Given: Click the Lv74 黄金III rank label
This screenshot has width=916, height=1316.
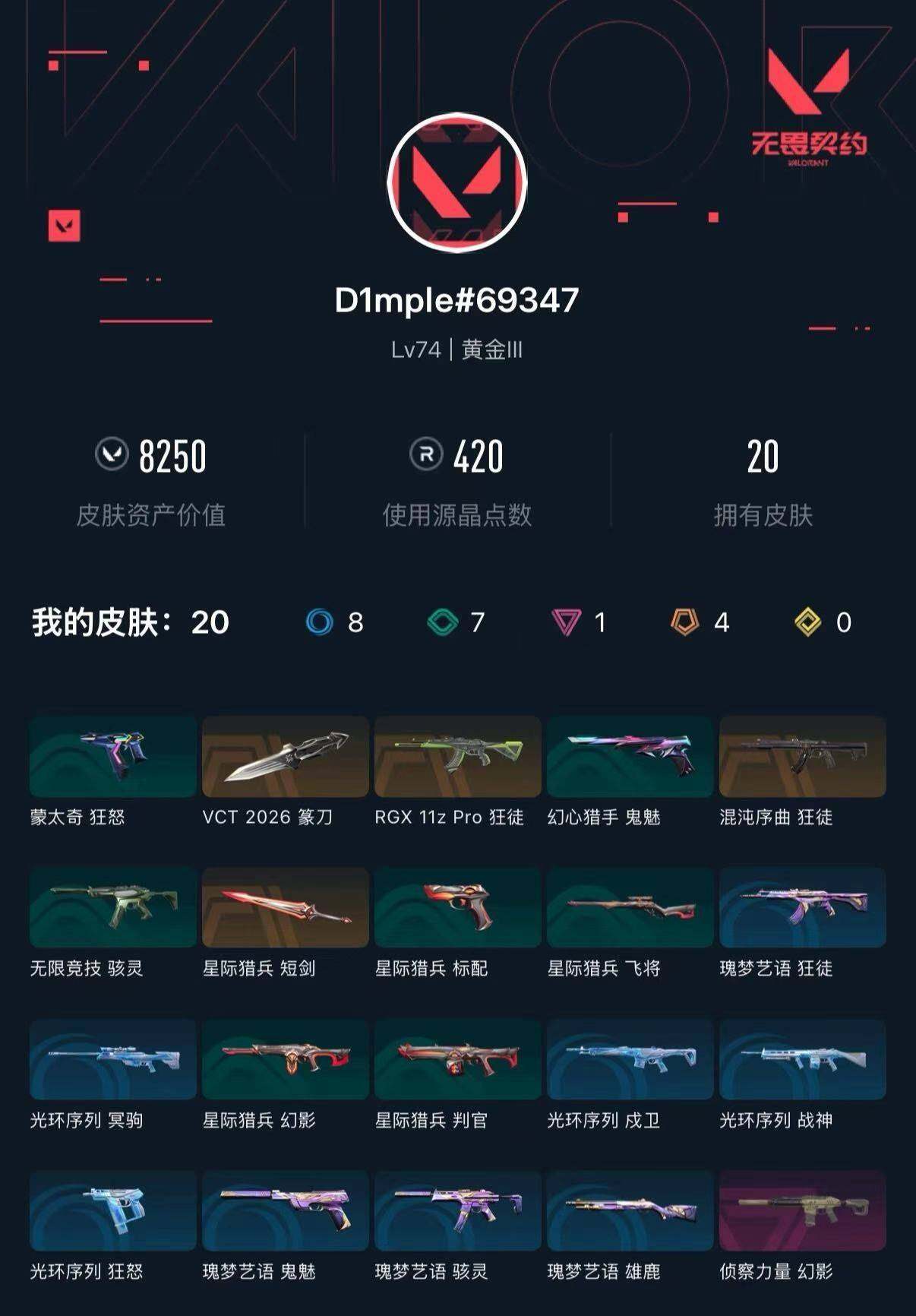Looking at the screenshot, I should tap(458, 350).
